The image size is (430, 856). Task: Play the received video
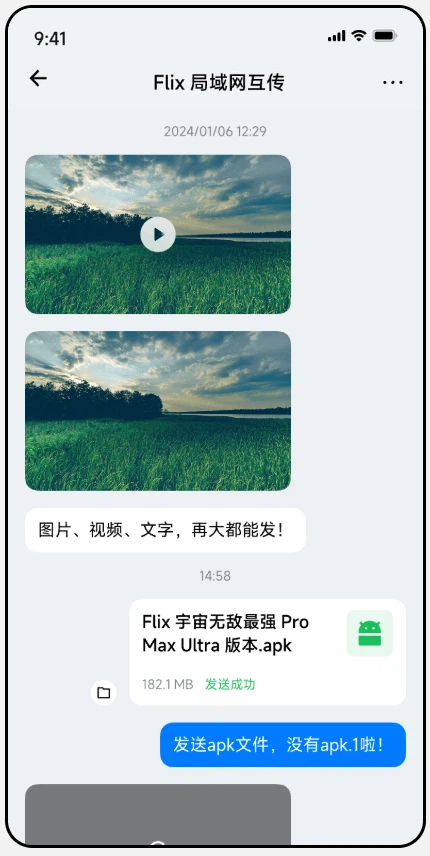pyautogui.click(x=158, y=234)
